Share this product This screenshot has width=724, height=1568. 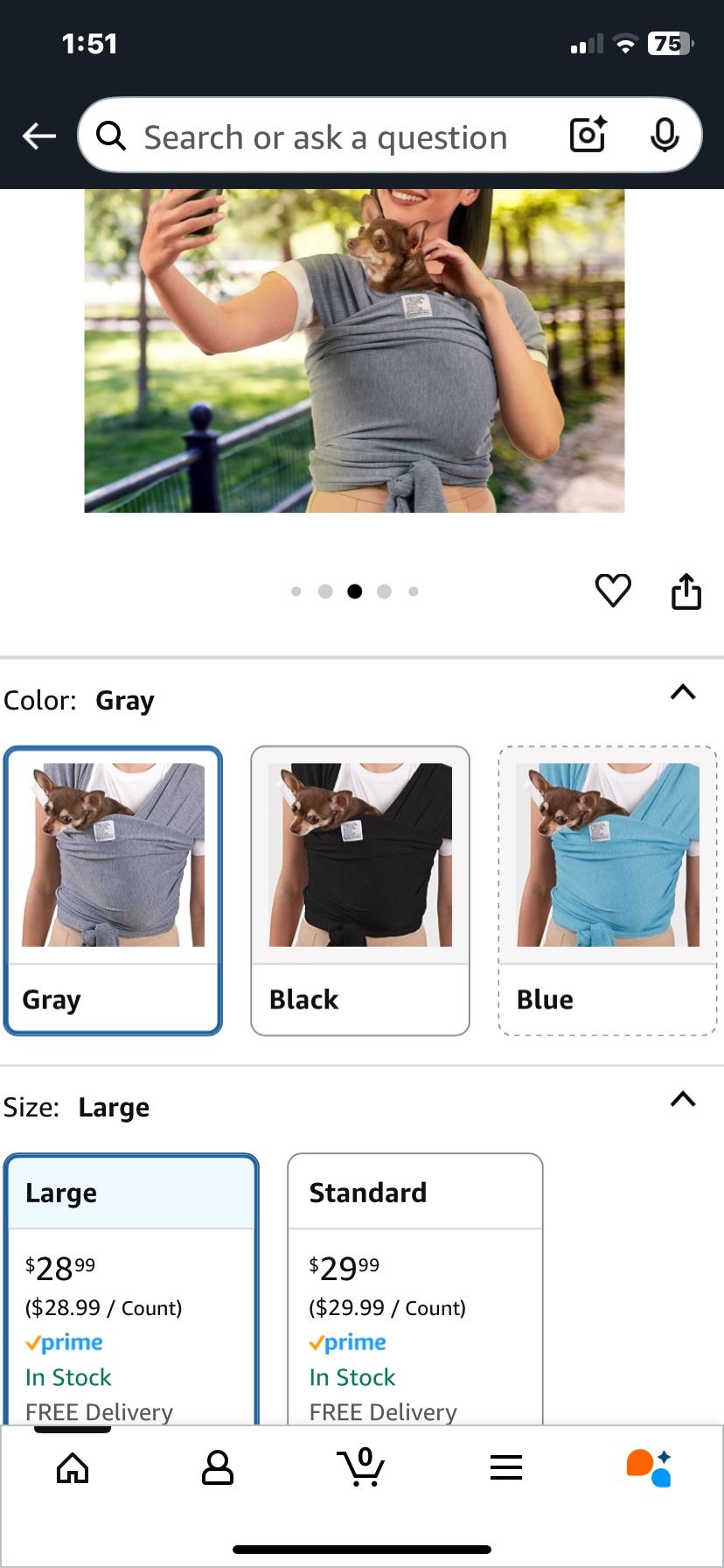[686, 591]
